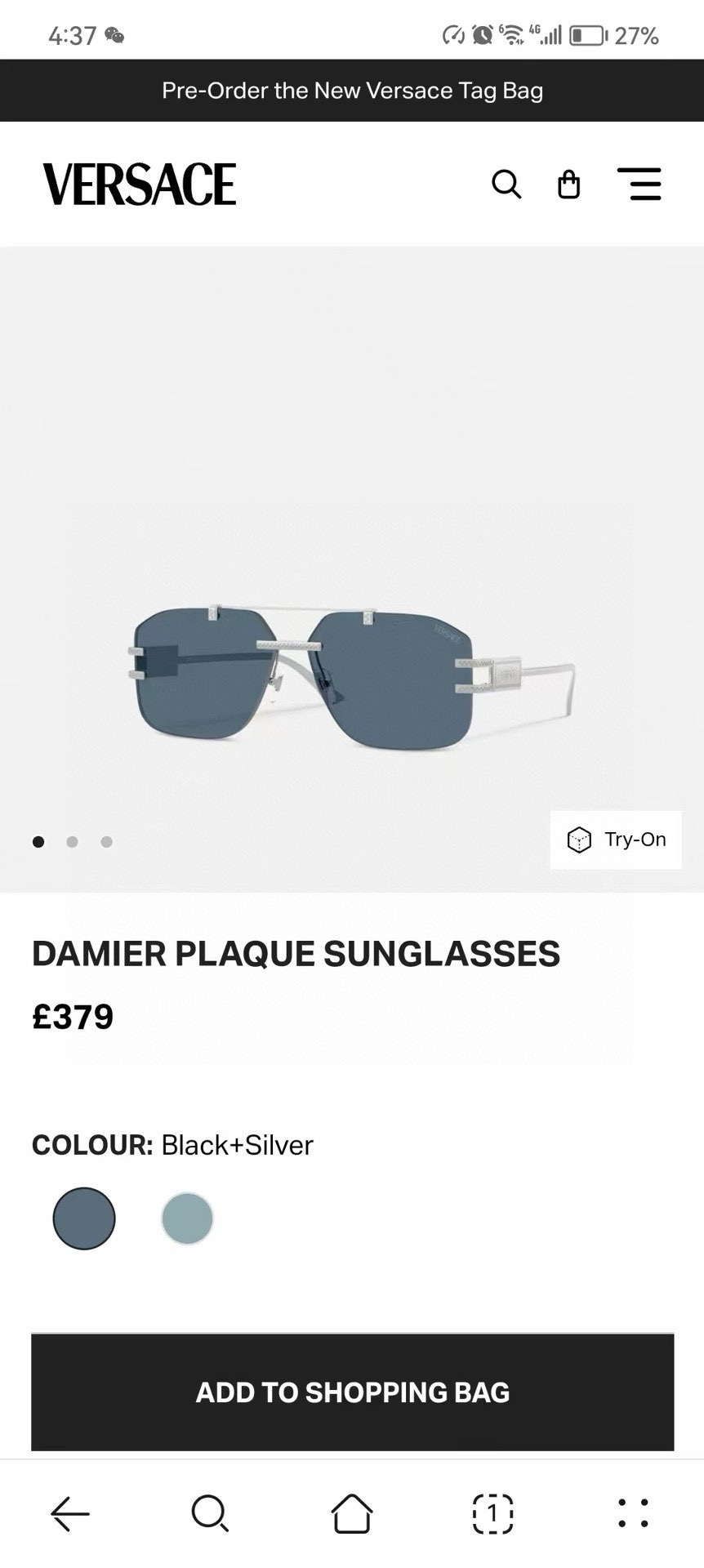Select the Black+Silver colour swatch
Image resolution: width=704 pixels, height=1568 pixels.
[84, 1218]
